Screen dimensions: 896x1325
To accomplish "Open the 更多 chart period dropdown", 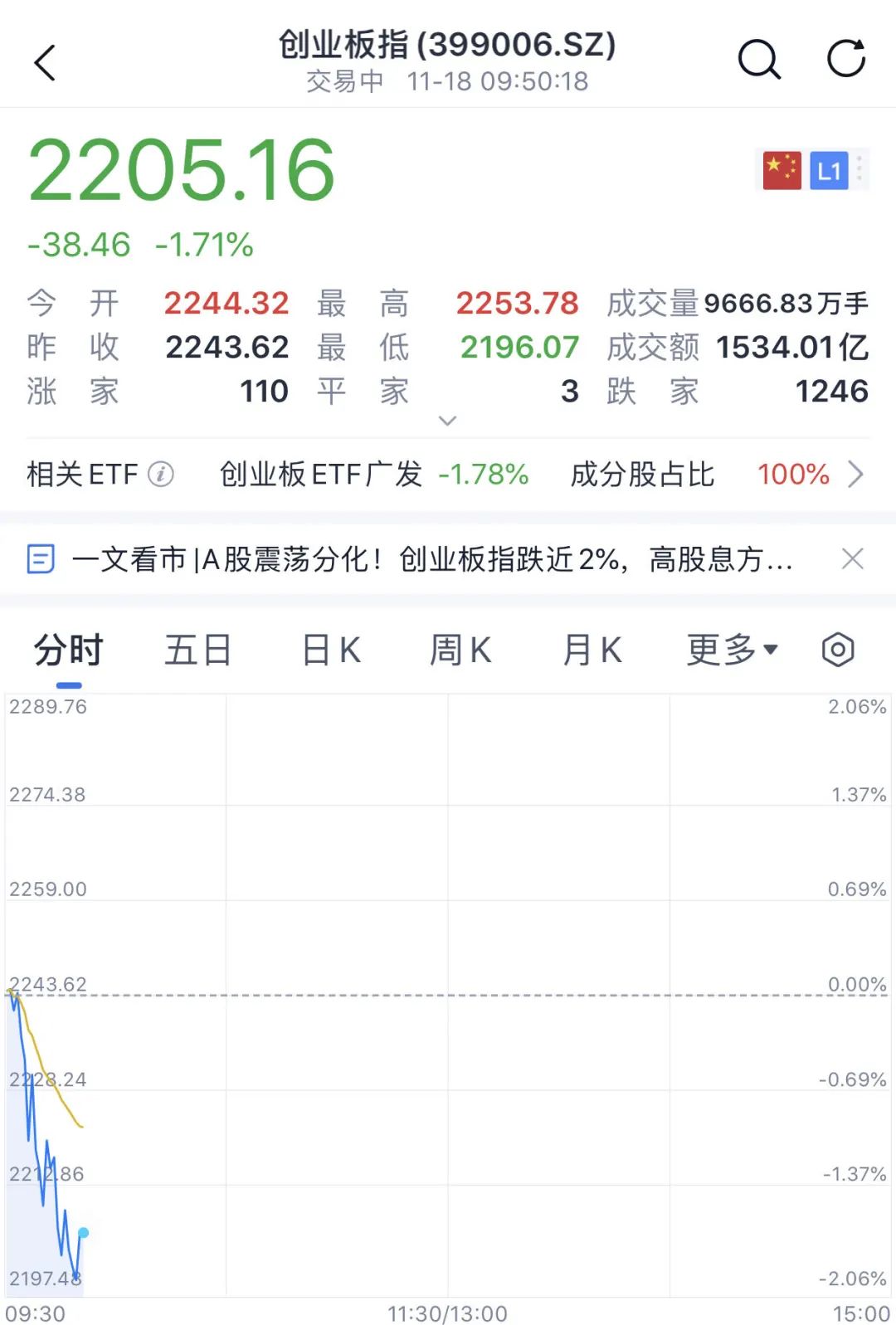I will point(732,650).
